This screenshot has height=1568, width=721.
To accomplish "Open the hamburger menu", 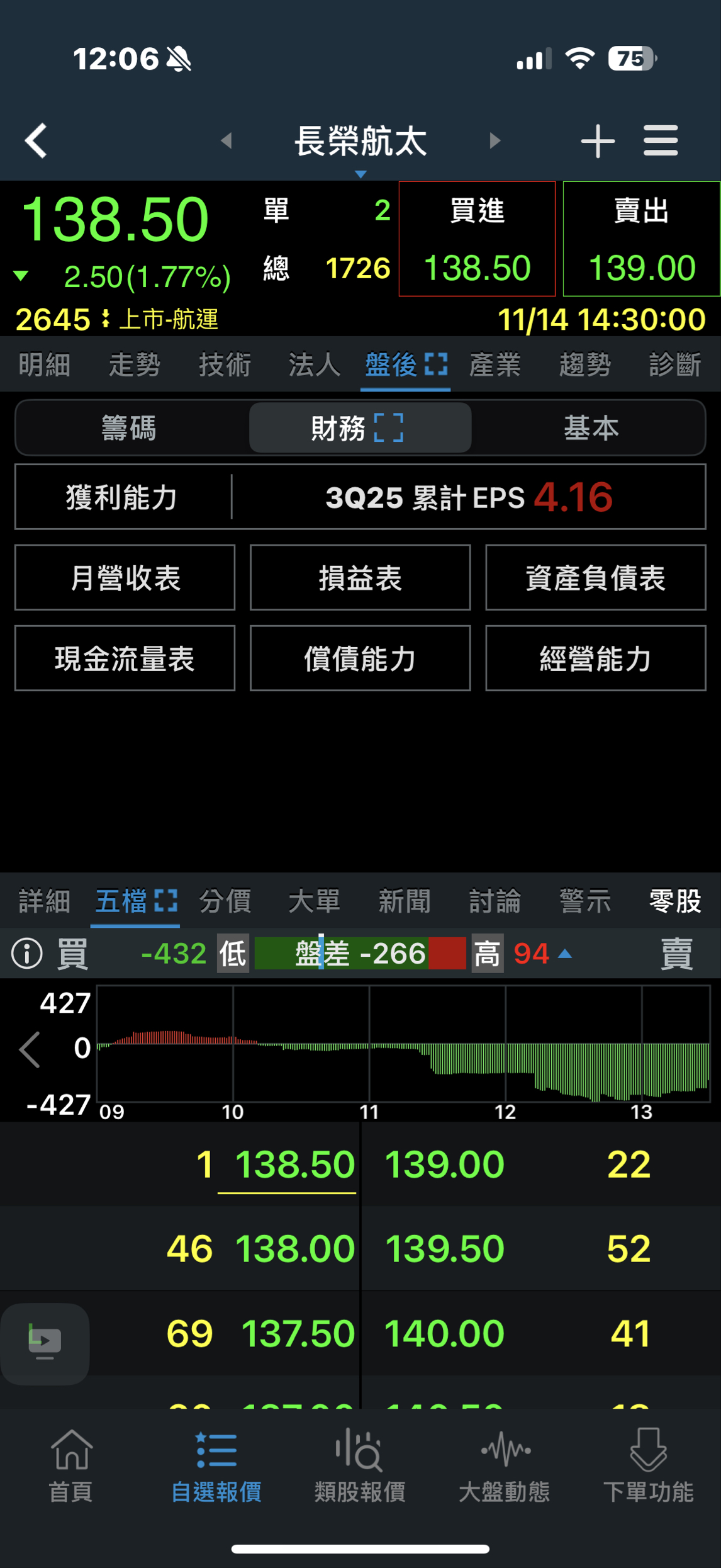I will pyautogui.click(x=661, y=140).
